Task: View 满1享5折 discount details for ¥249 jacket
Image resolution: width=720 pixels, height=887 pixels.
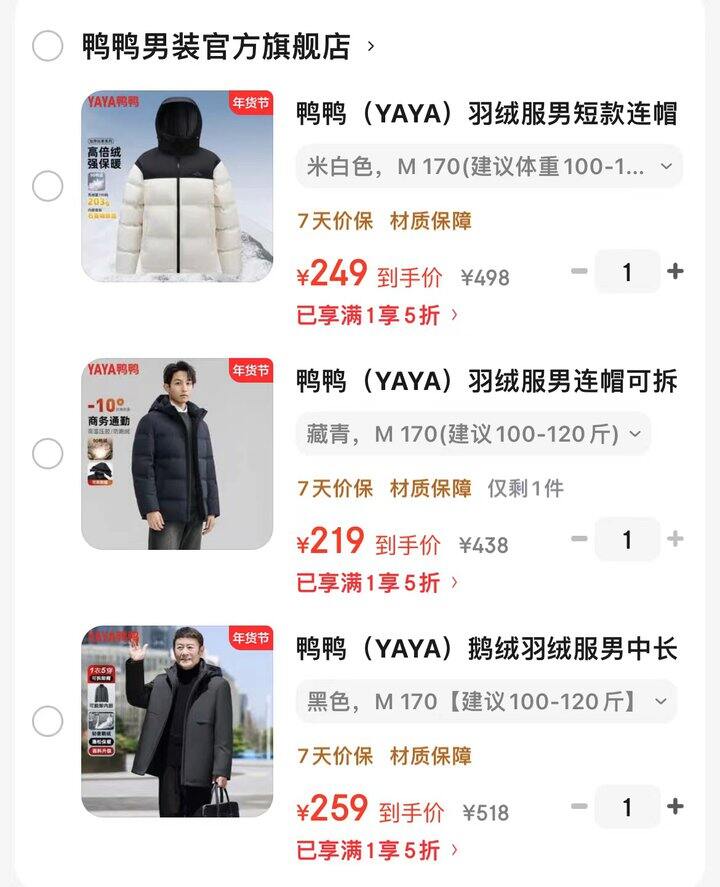Action: coord(378,315)
